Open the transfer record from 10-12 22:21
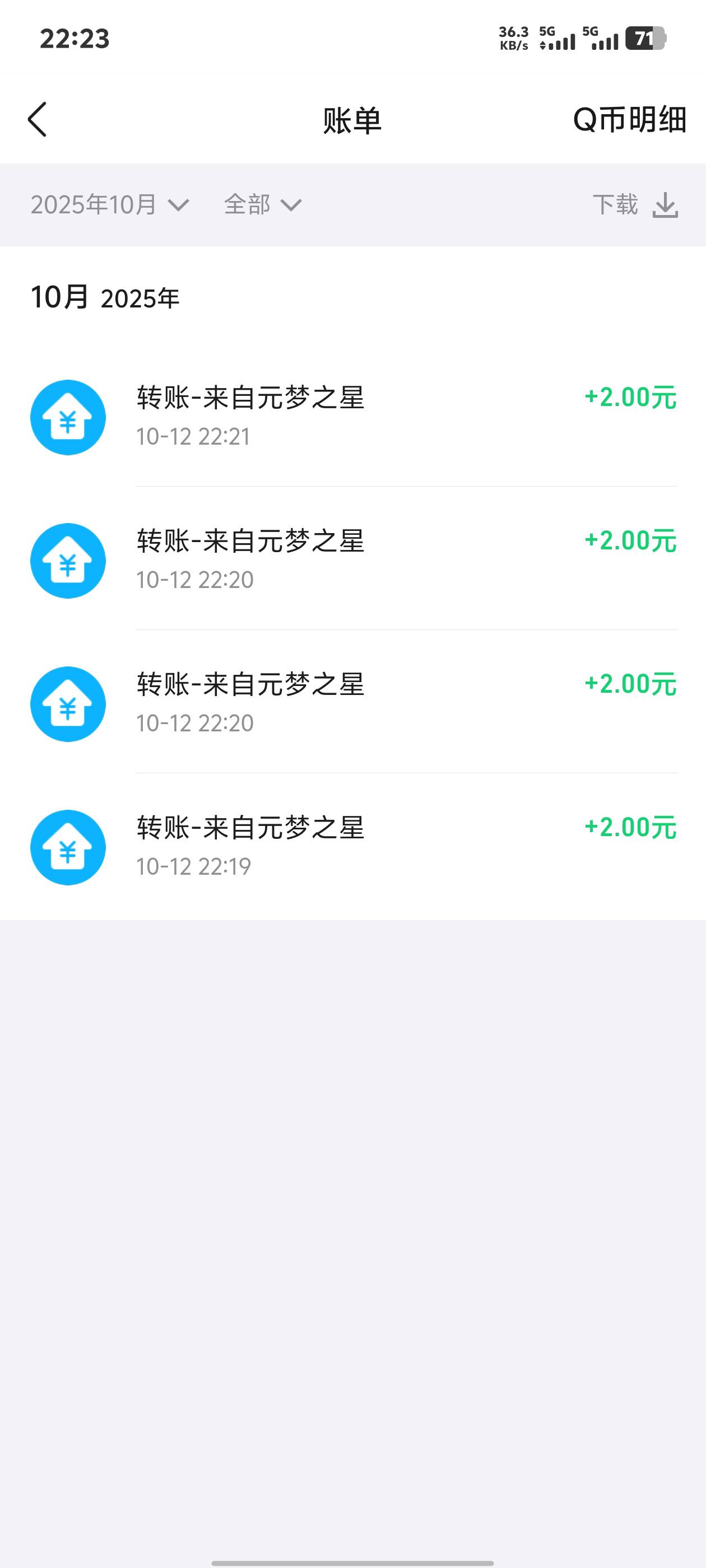 pos(354,417)
